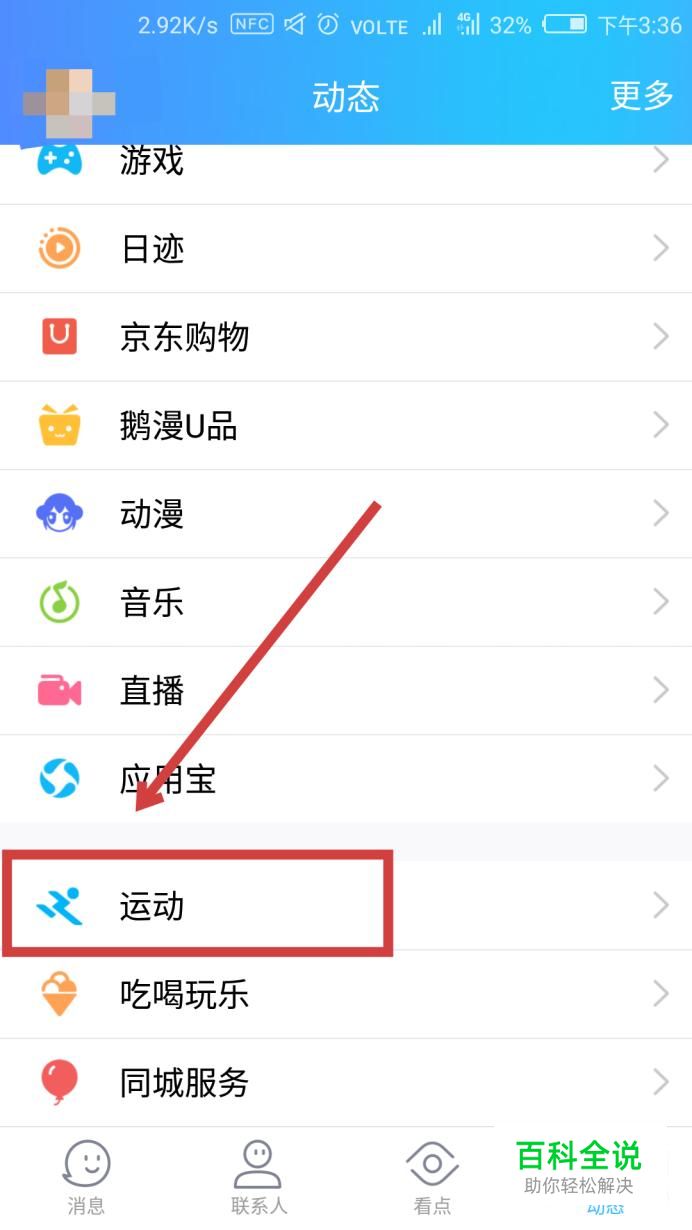Go to 京东购物
This screenshot has width=692, height=1230.
point(345,337)
